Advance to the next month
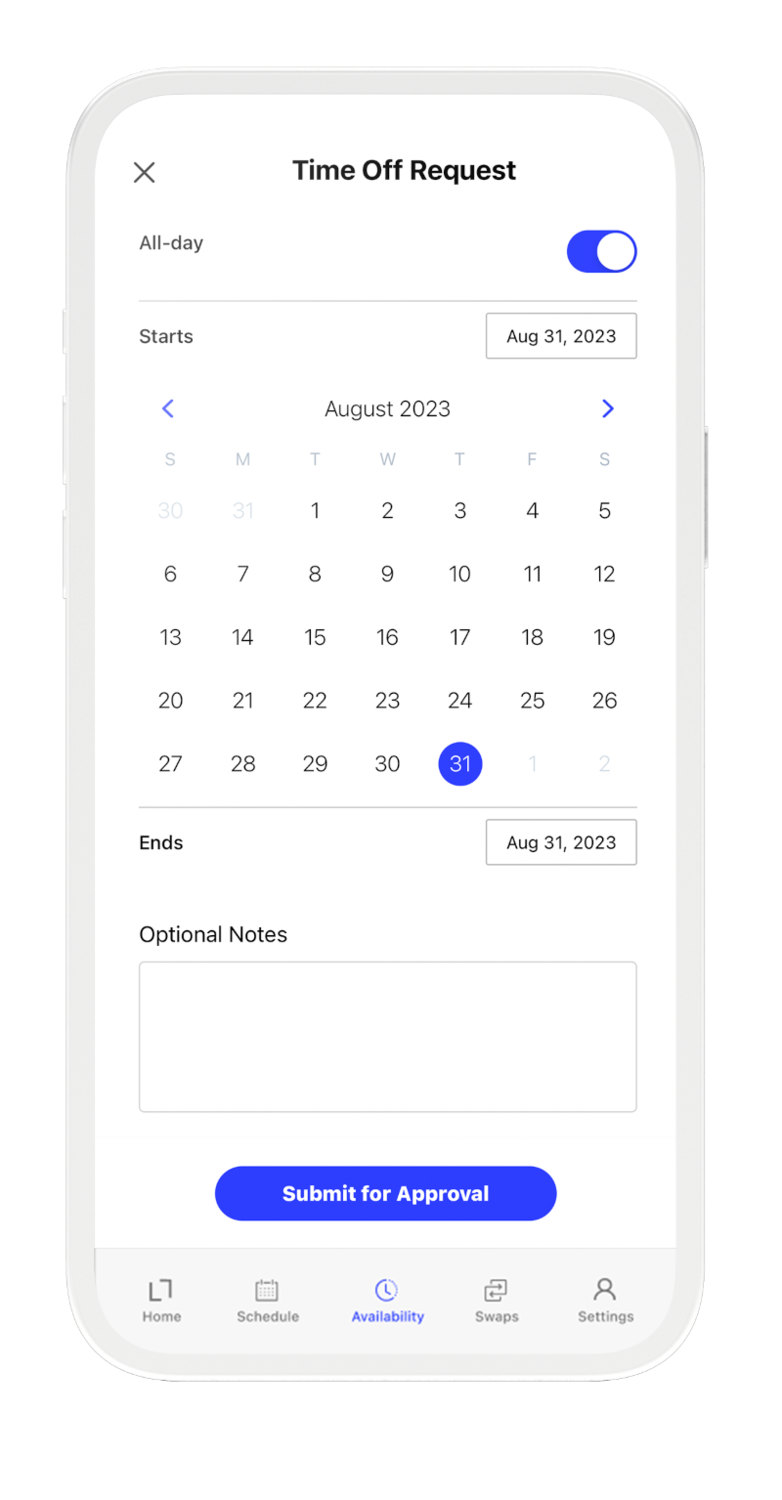Viewport: 782px width, 1500px height. click(607, 408)
